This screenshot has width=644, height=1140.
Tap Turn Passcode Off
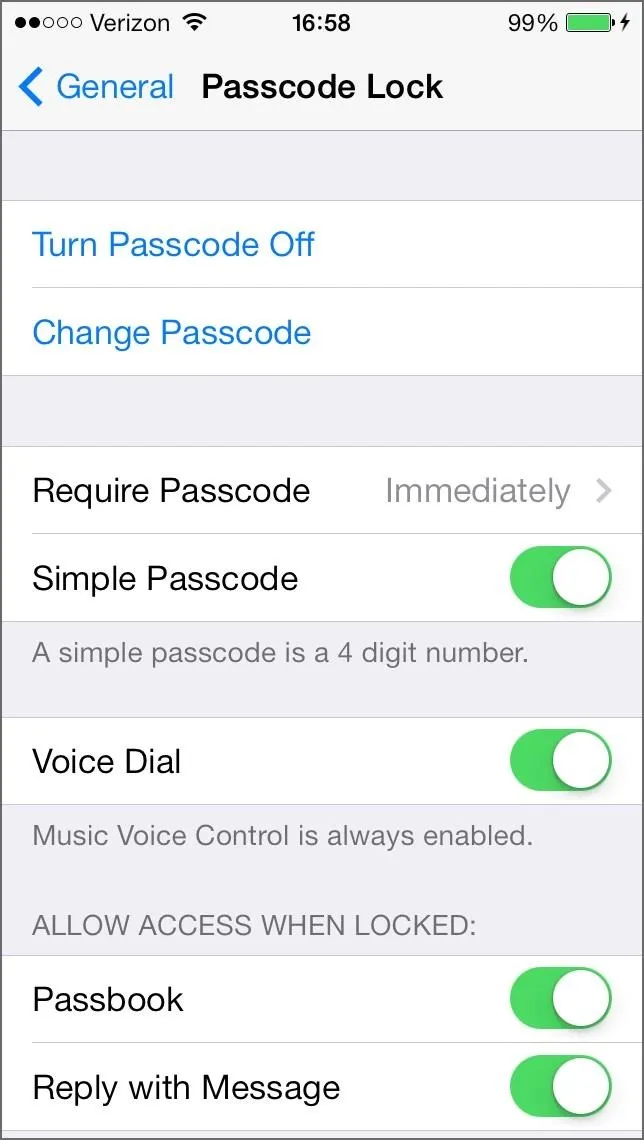tap(322, 244)
